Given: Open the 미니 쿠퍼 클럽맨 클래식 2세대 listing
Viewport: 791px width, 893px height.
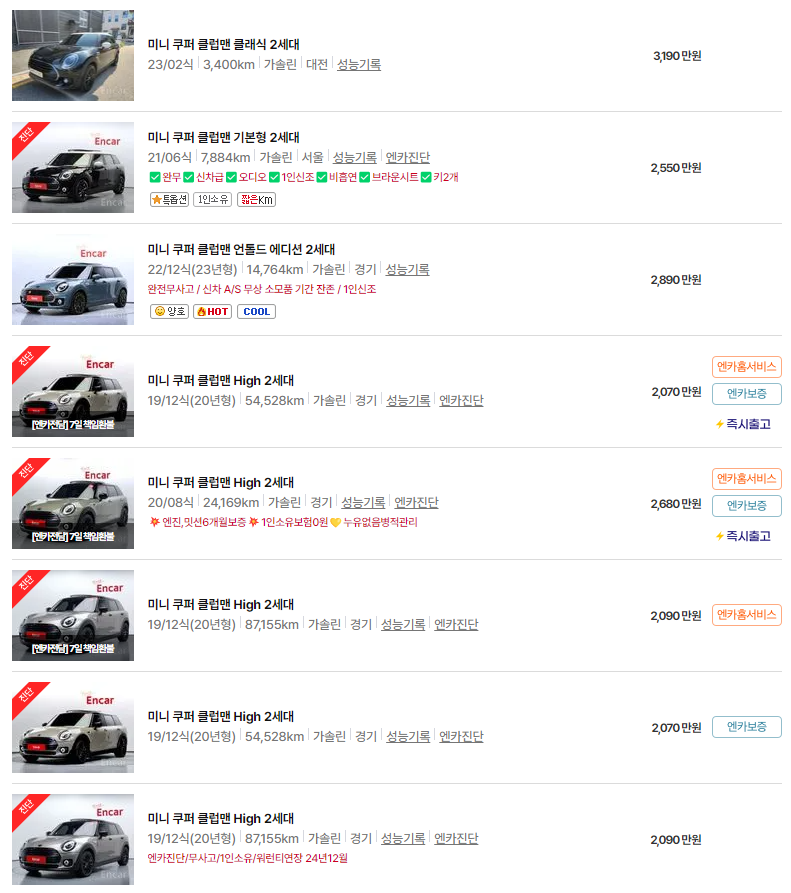Looking at the screenshot, I should 223,44.
